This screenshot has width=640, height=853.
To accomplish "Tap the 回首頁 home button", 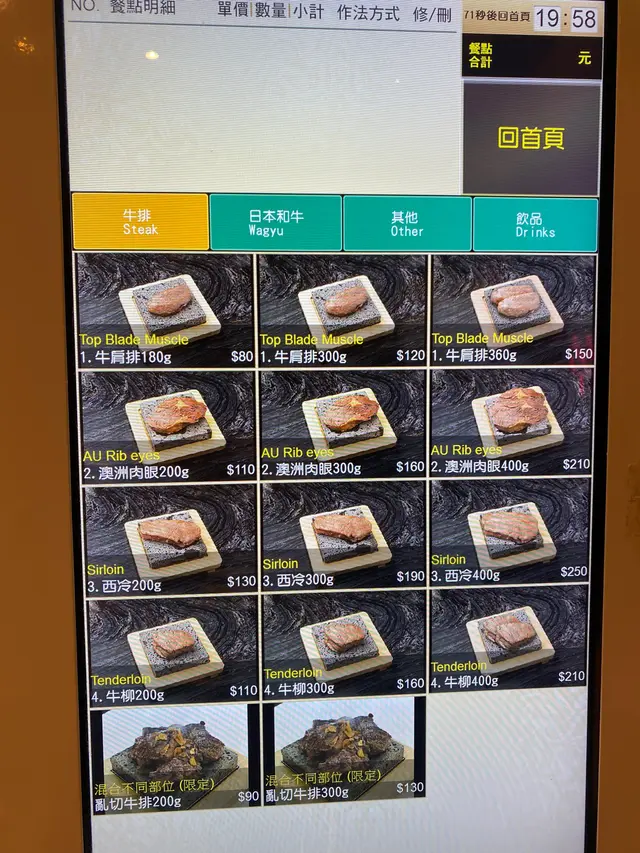I will [x=531, y=138].
